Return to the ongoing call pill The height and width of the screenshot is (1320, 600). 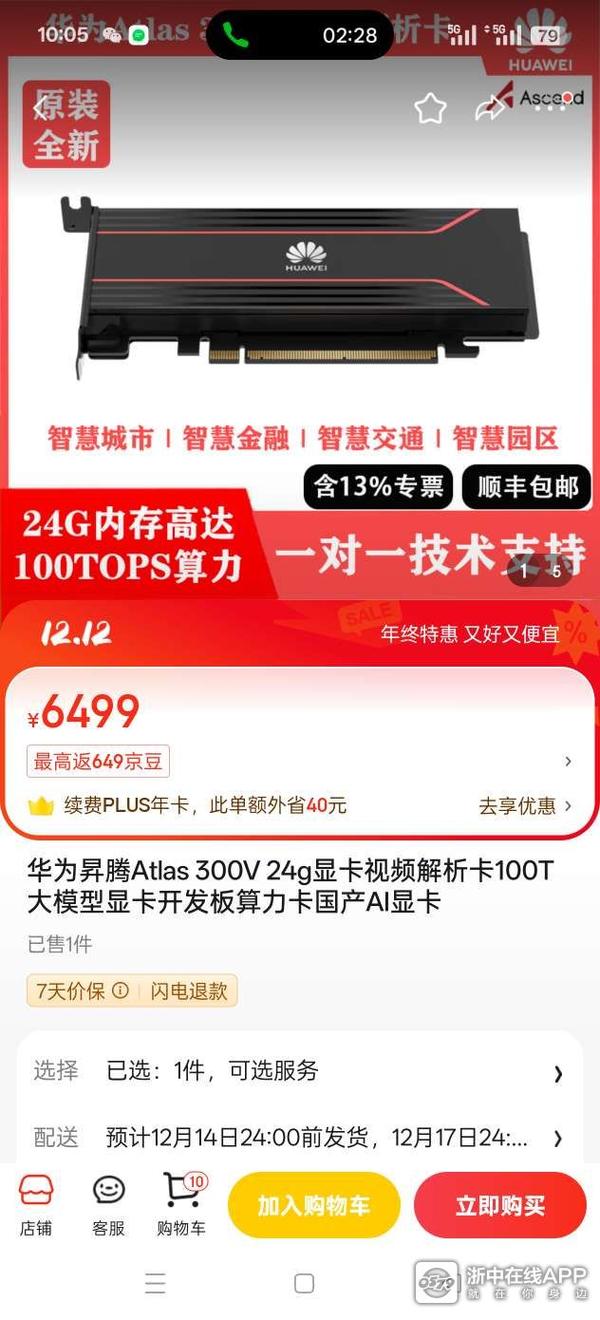coord(299,35)
